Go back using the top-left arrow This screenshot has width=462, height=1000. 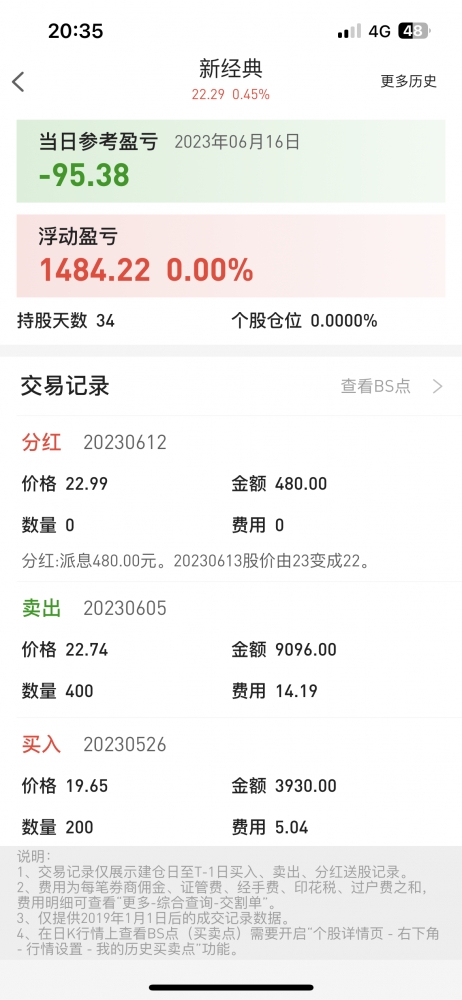click(19, 82)
